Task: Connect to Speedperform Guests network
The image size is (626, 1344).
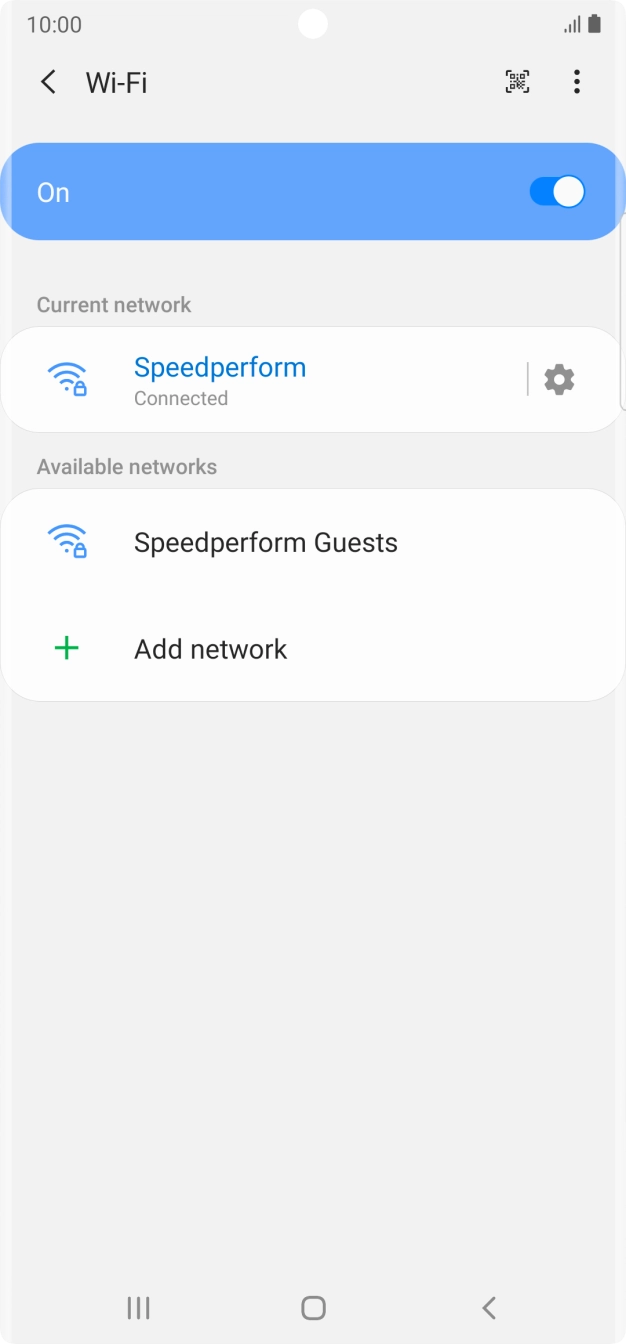Action: pyautogui.click(x=313, y=543)
